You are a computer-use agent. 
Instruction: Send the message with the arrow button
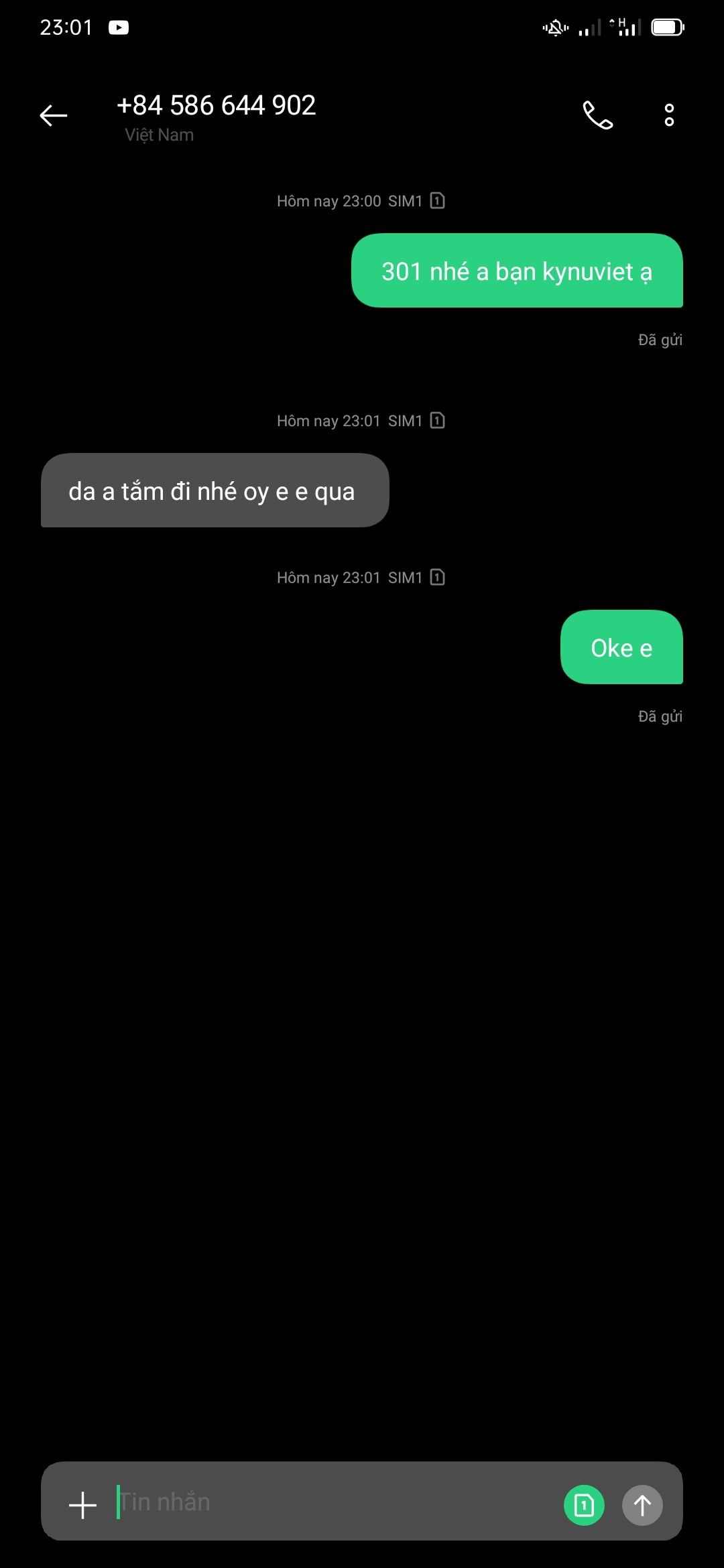[x=642, y=1505]
